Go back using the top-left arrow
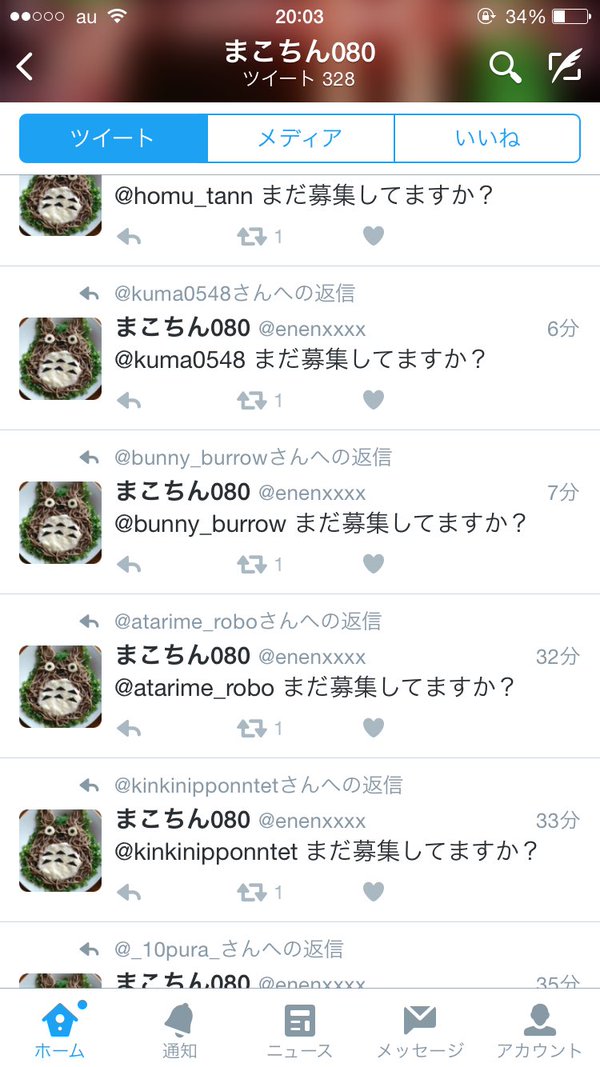Viewport: 600px width, 1067px height. pyautogui.click(x=25, y=67)
